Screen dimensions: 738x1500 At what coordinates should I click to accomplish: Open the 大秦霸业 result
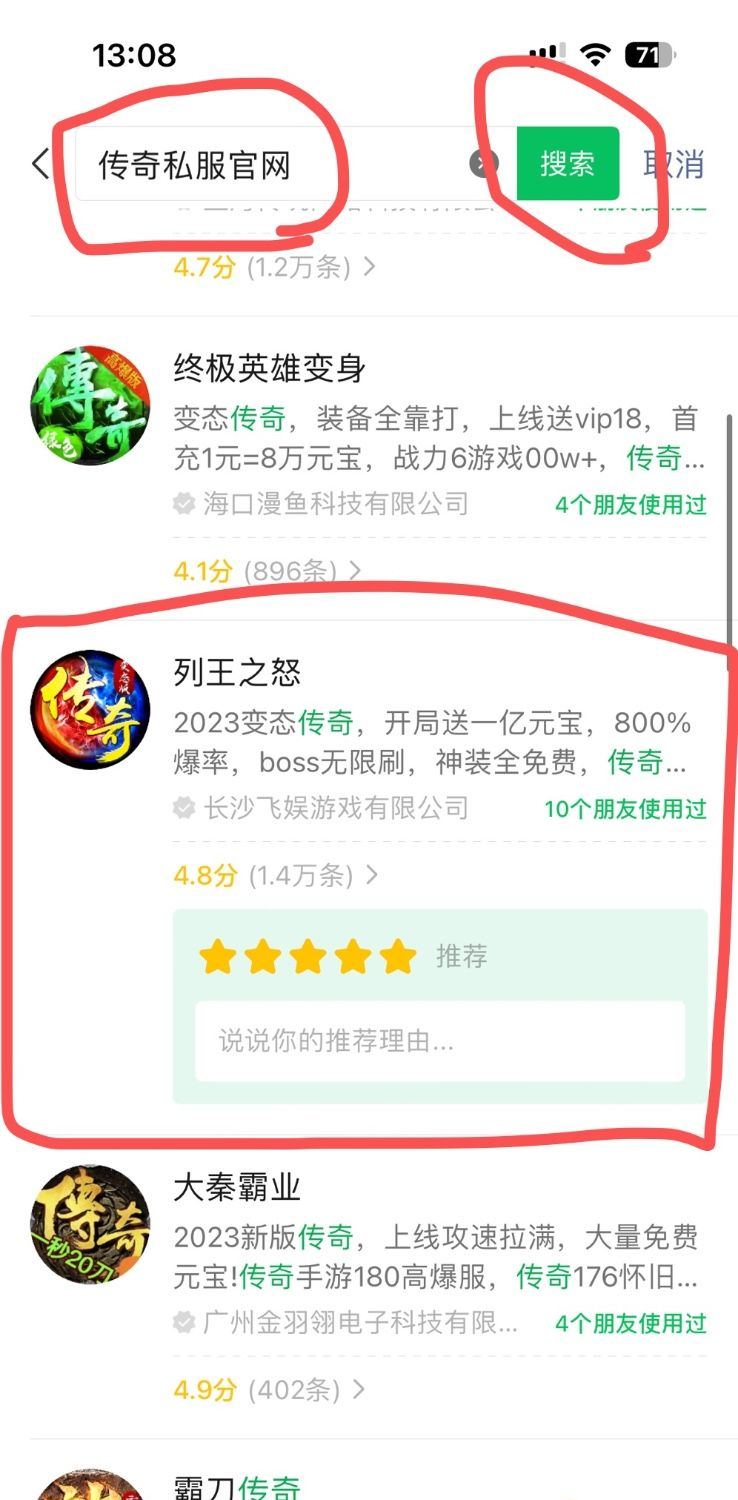pyautogui.click(x=237, y=1188)
